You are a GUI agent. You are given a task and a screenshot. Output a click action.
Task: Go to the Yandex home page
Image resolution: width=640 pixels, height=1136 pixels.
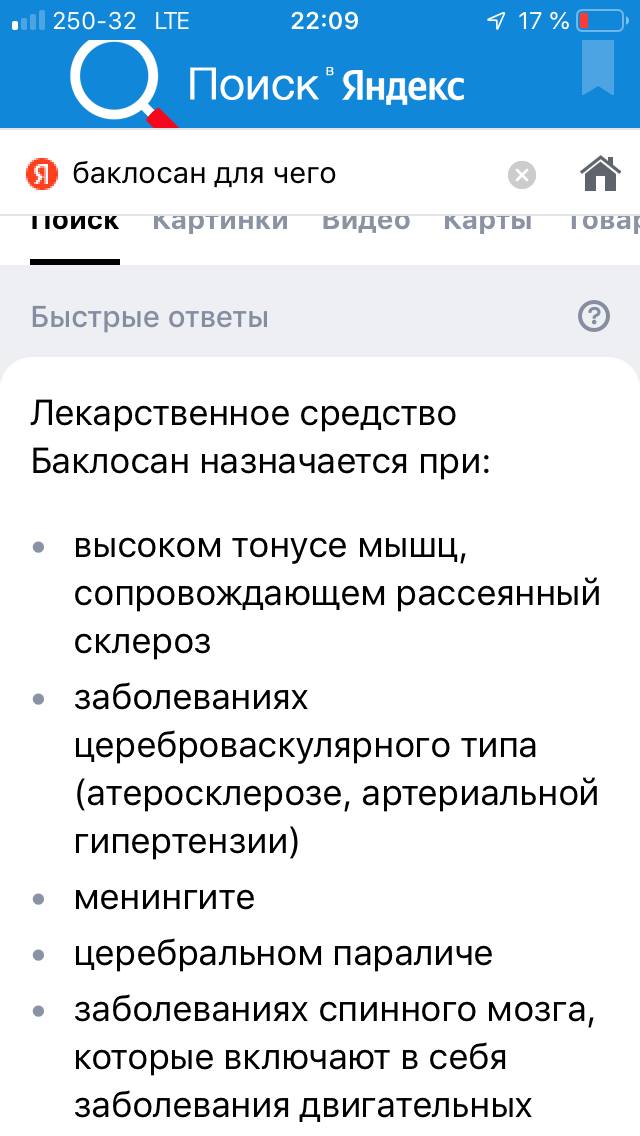[x=600, y=174]
